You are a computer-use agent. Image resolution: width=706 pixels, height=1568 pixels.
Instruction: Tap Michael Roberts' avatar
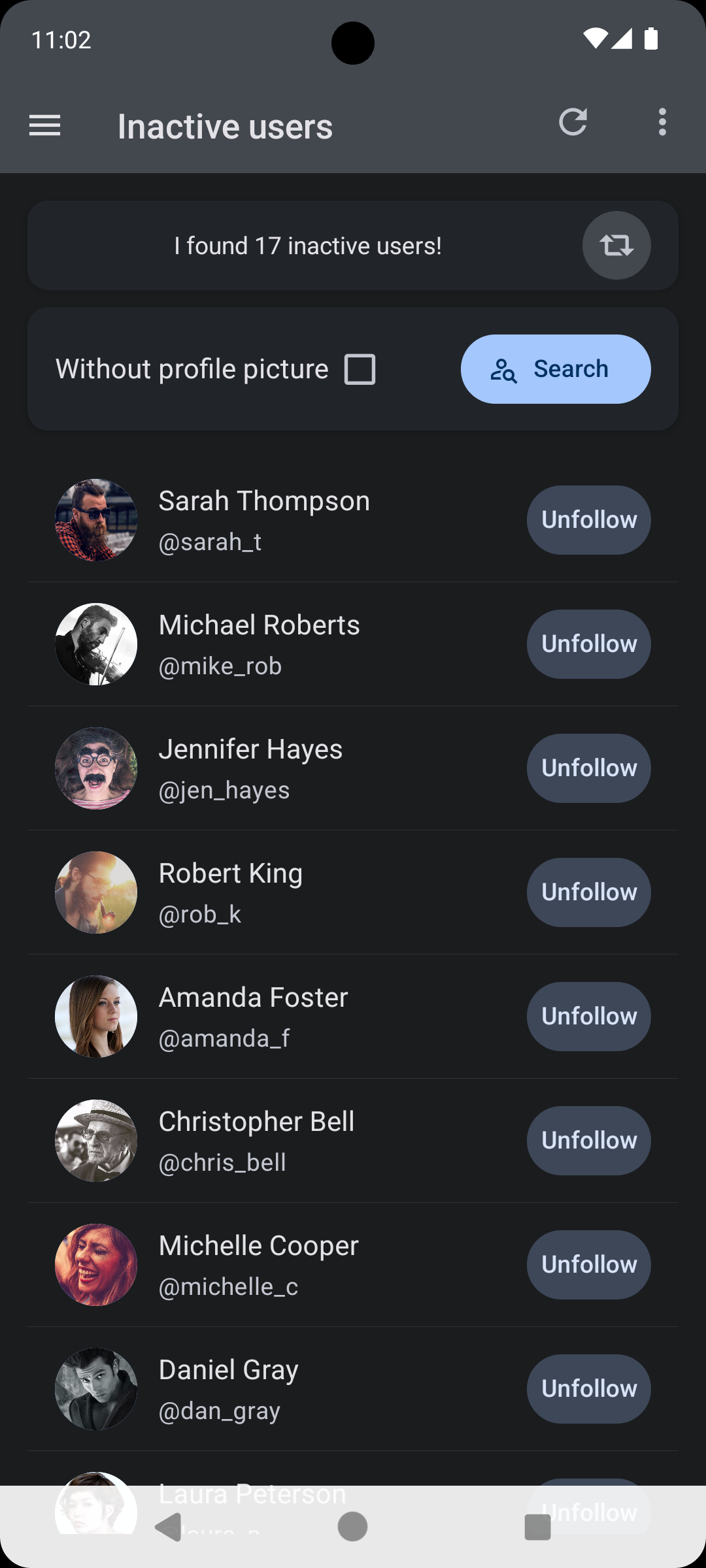click(x=95, y=644)
